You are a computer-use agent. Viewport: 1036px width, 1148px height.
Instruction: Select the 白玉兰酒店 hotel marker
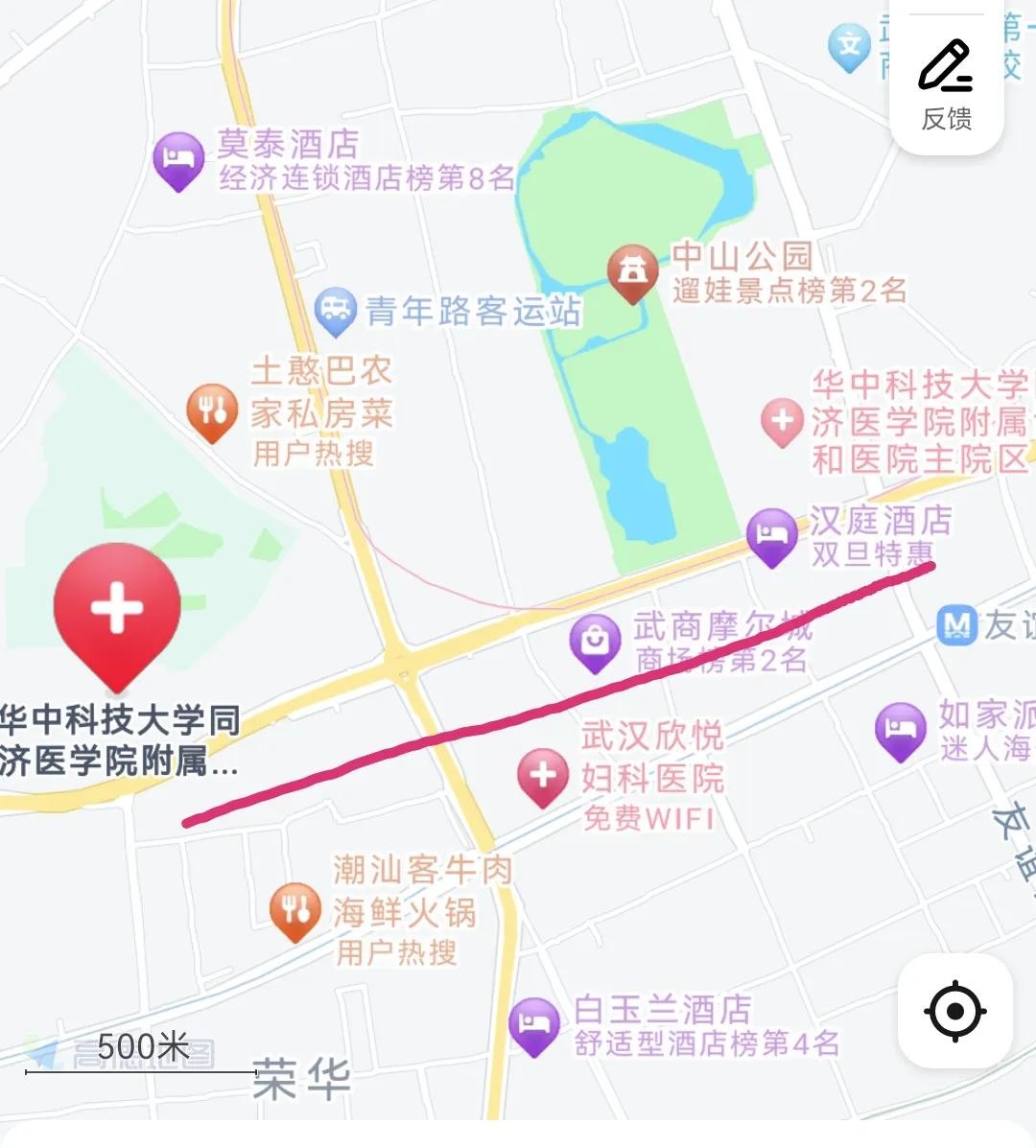point(533,1024)
